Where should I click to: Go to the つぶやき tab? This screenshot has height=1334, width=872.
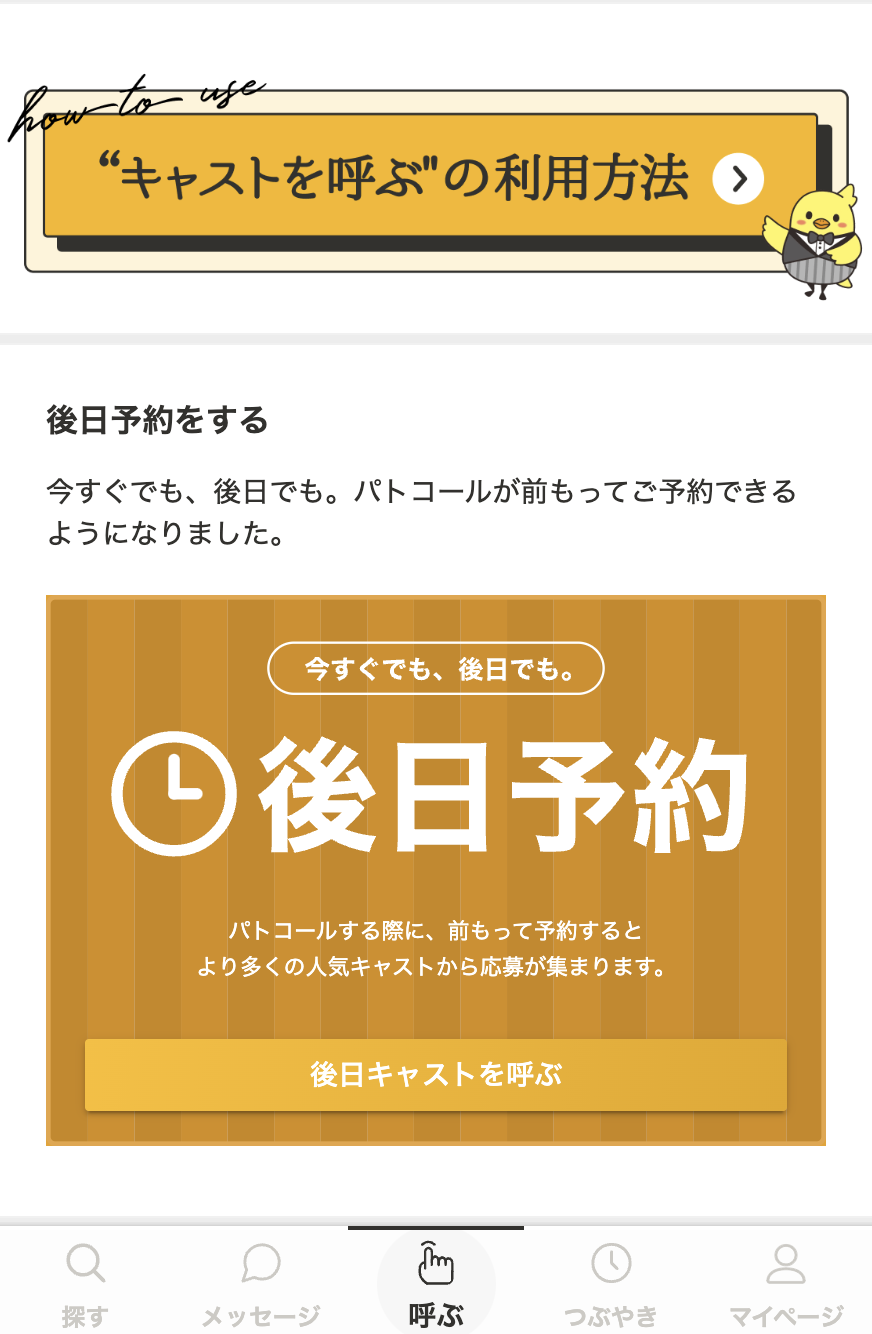coord(611,1285)
